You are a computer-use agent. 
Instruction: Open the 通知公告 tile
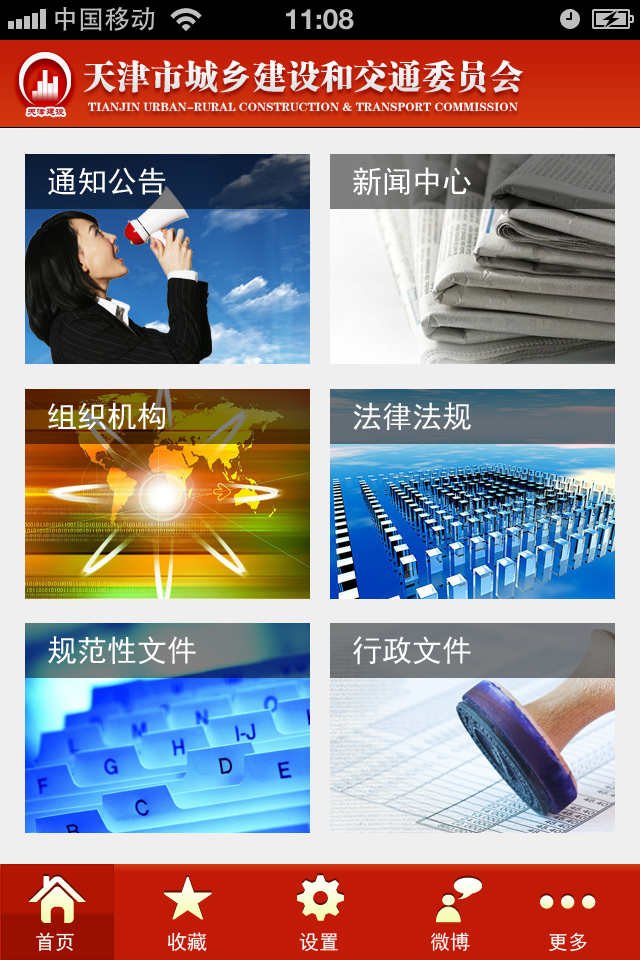(x=167, y=259)
